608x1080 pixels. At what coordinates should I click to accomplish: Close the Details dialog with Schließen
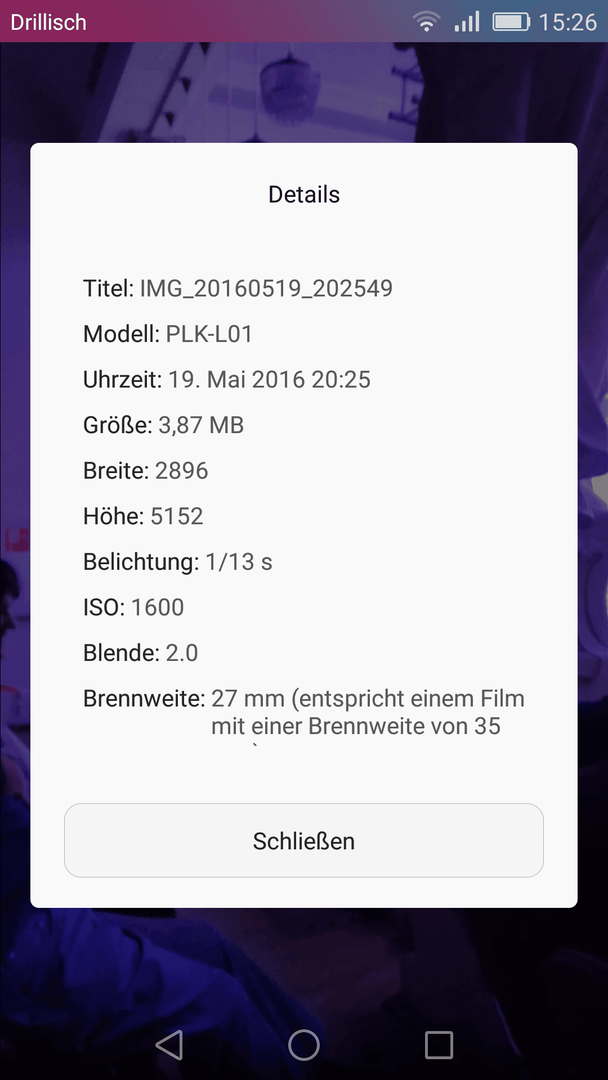click(x=304, y=840)
